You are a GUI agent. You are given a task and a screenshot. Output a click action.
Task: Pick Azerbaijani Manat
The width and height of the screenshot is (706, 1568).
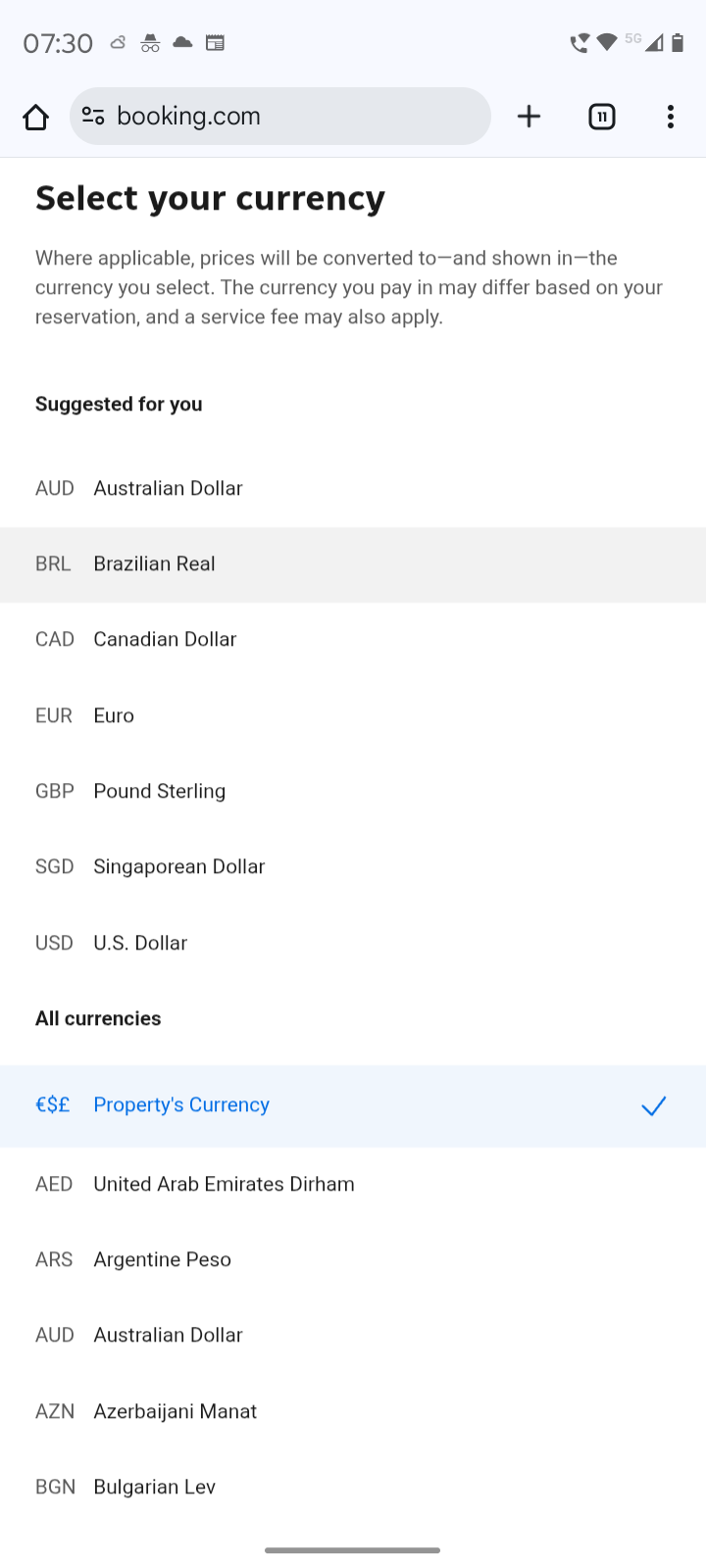353,1412
